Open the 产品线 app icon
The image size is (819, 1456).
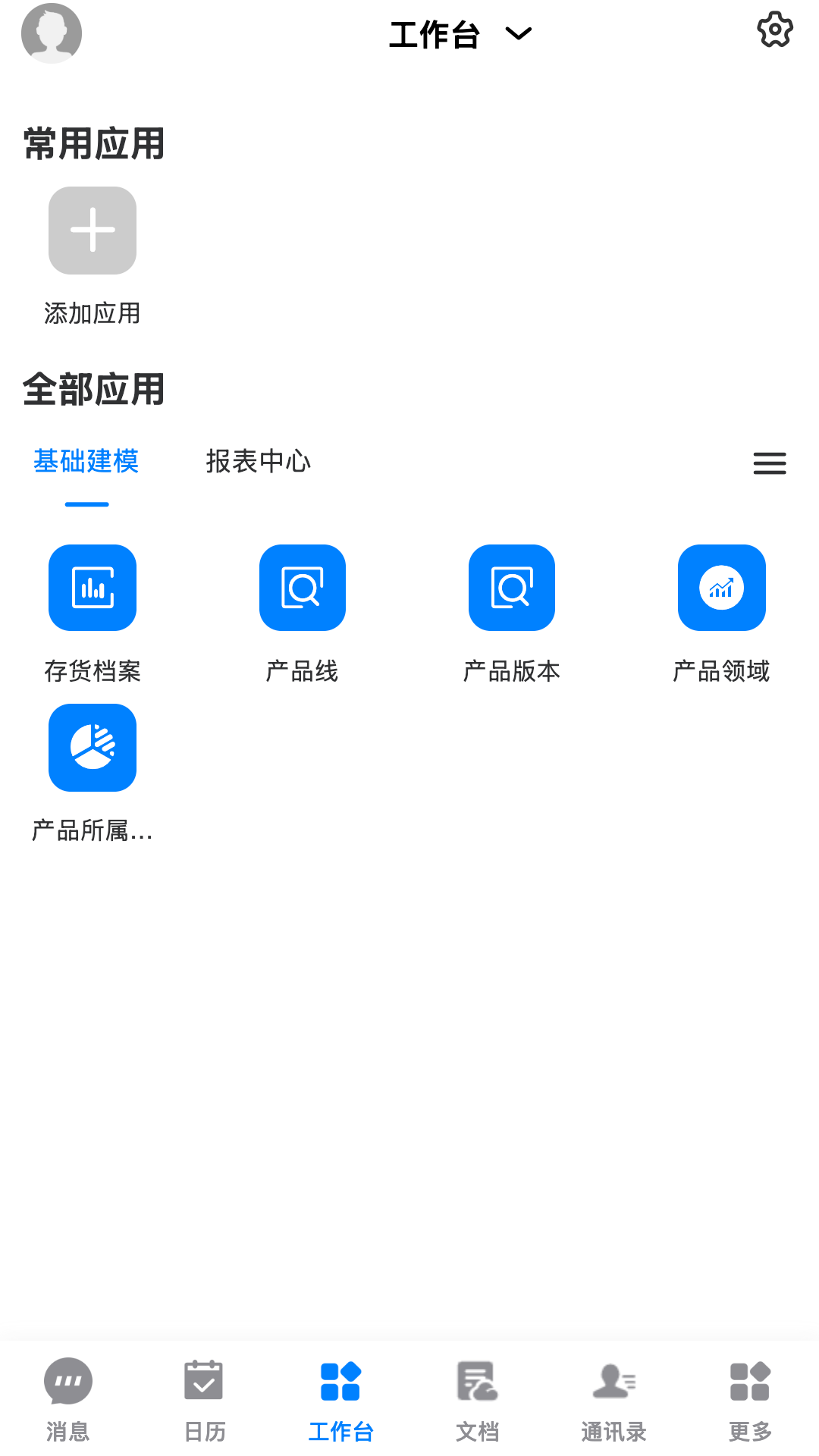pyautogui.click(x=302, y=588)
